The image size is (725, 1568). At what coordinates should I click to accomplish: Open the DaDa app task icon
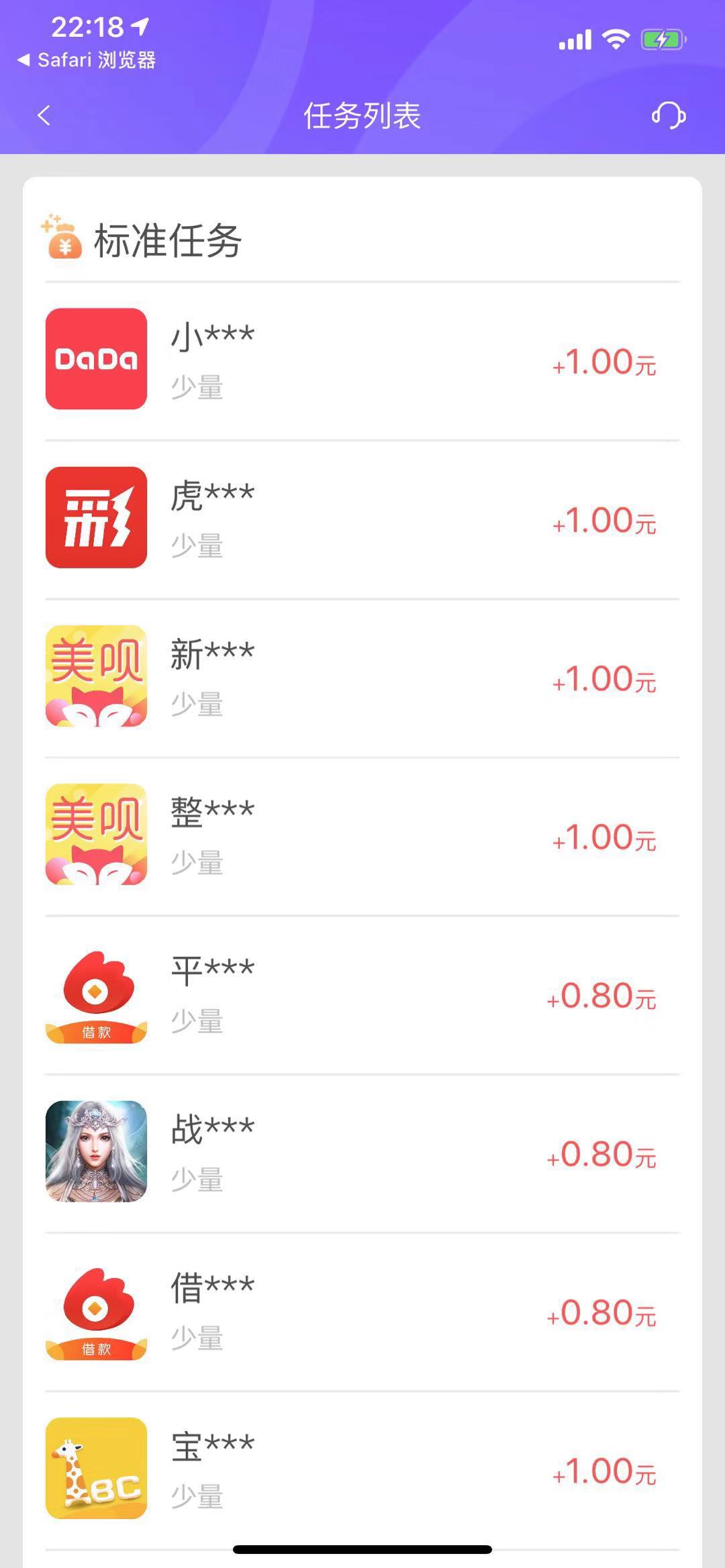click(x=95, y=358)
